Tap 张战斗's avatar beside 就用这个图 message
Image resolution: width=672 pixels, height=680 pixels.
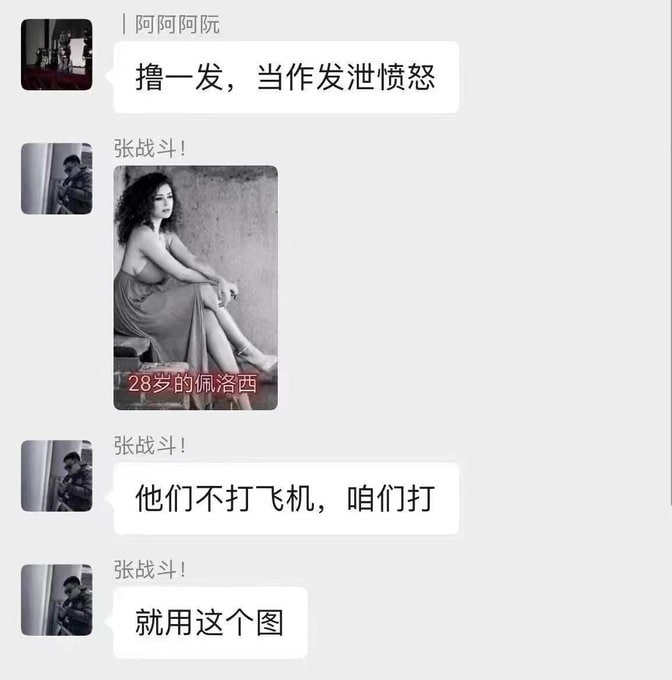tap(57, 600)
